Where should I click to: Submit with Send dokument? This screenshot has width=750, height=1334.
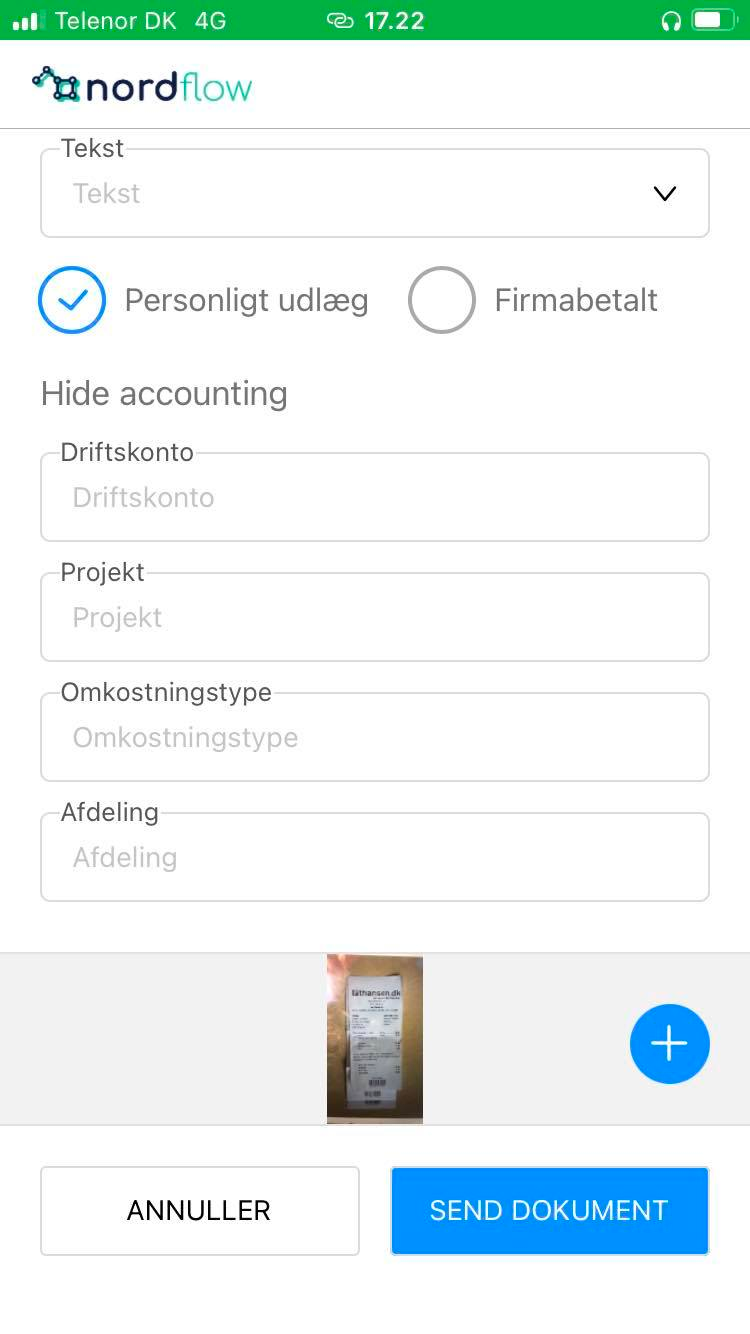(549, 1210)
